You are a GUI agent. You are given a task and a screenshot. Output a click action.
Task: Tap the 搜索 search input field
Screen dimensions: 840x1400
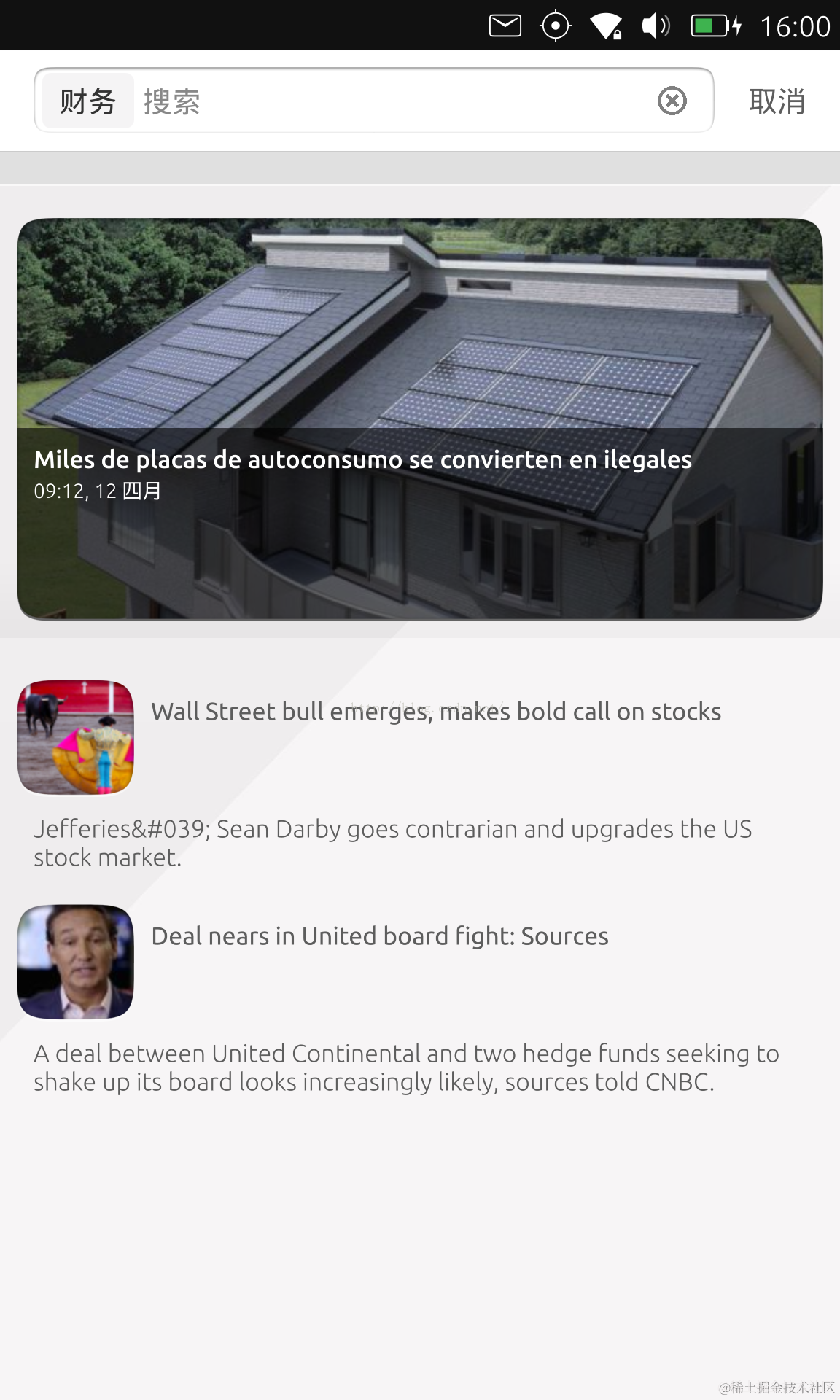pos(394,101)
